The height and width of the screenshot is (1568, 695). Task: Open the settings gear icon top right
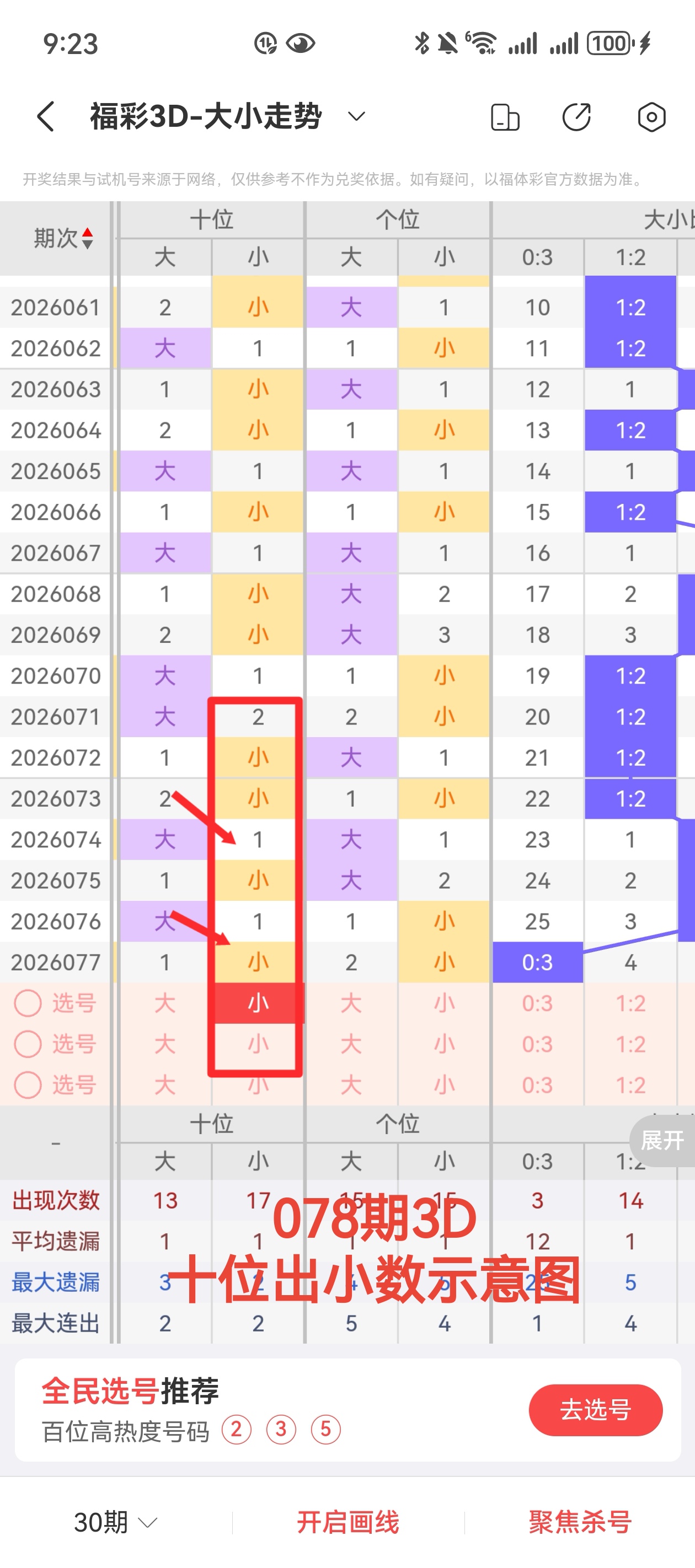pos(652,116)
